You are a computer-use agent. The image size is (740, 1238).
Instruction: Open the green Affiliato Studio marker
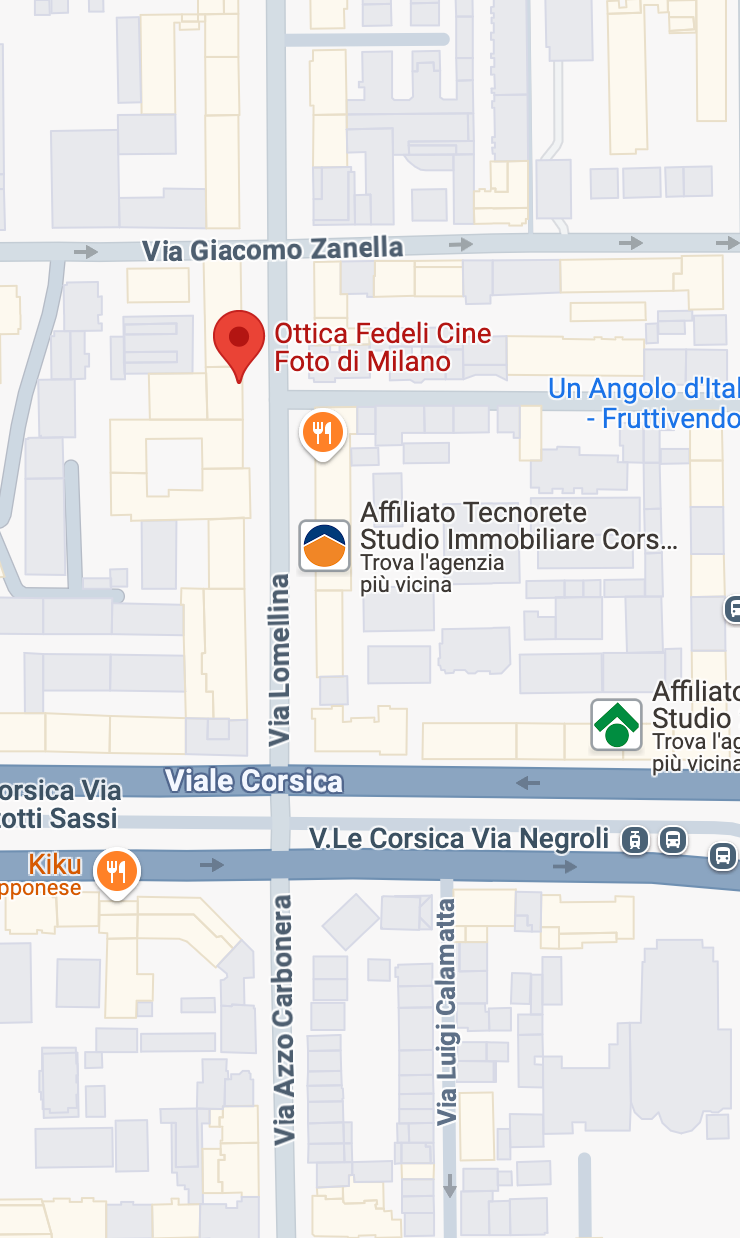[617, 725]
